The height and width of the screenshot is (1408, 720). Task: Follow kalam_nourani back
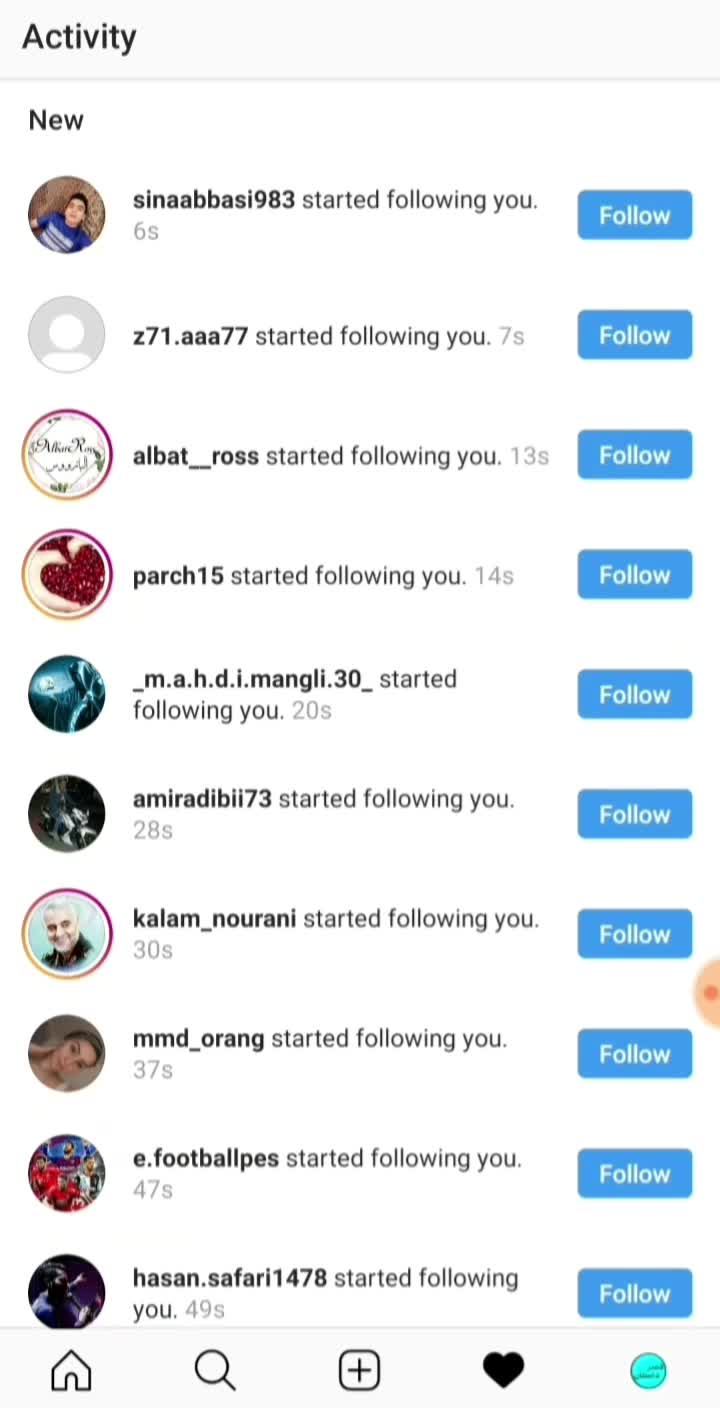[634, 934]
